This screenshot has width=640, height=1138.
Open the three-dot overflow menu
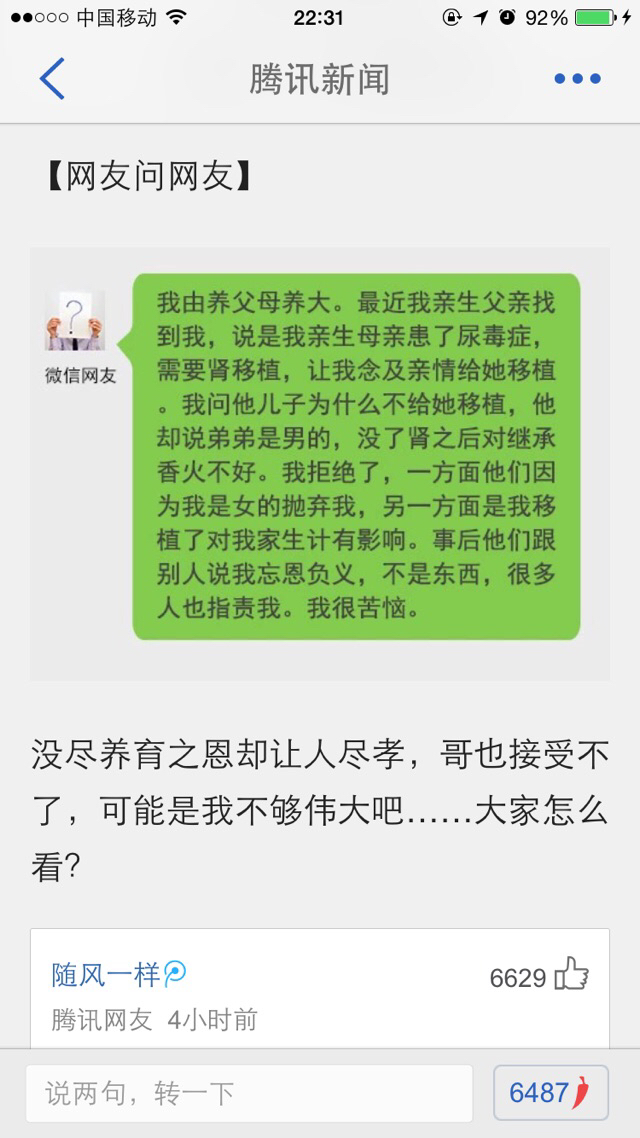click(578, 78)
